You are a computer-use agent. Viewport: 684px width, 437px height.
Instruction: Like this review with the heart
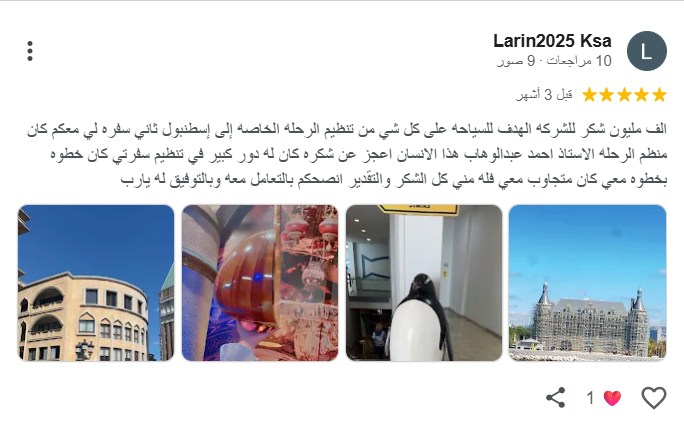[x=653, y=398]
